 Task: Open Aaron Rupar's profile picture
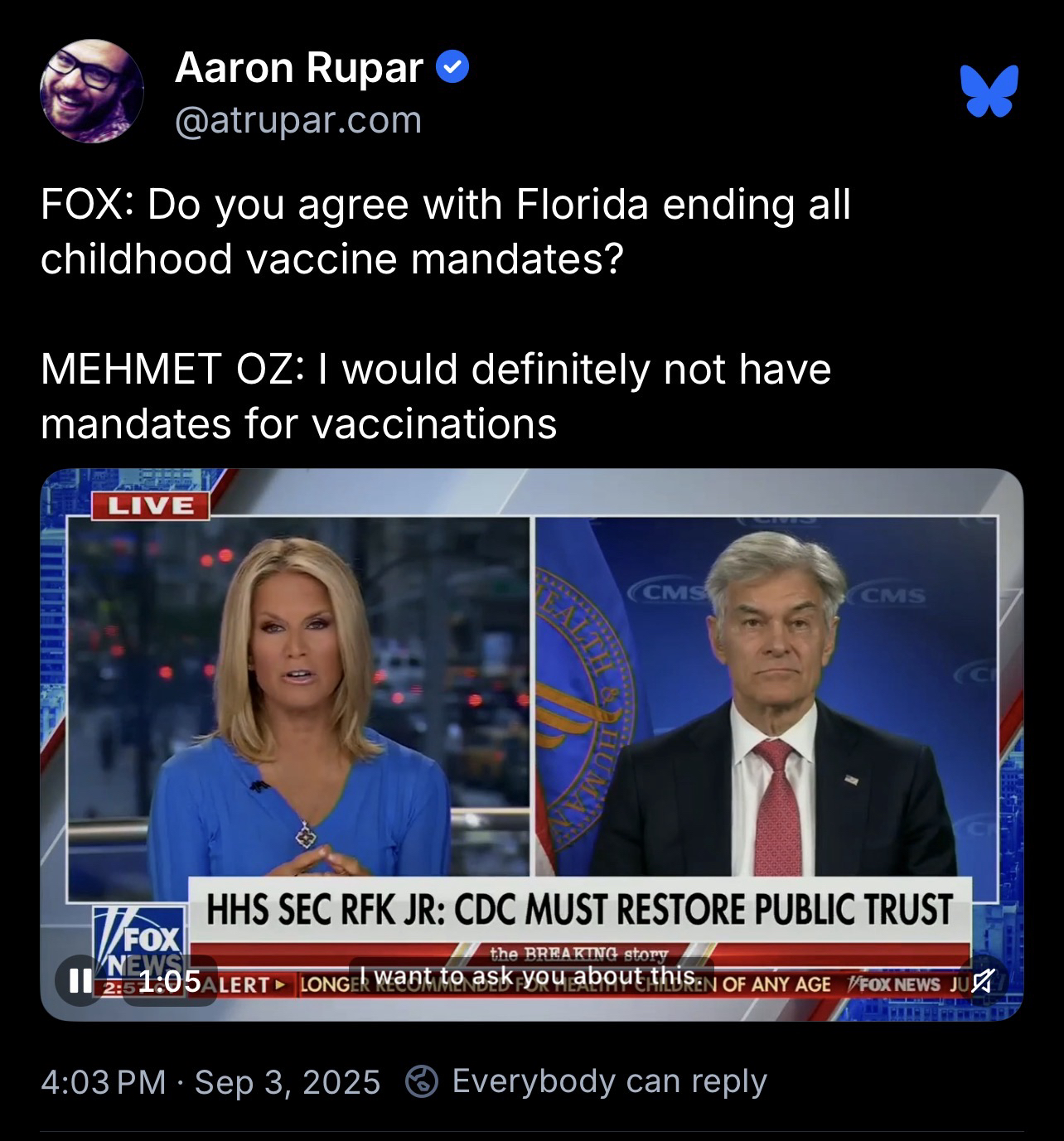91,91
